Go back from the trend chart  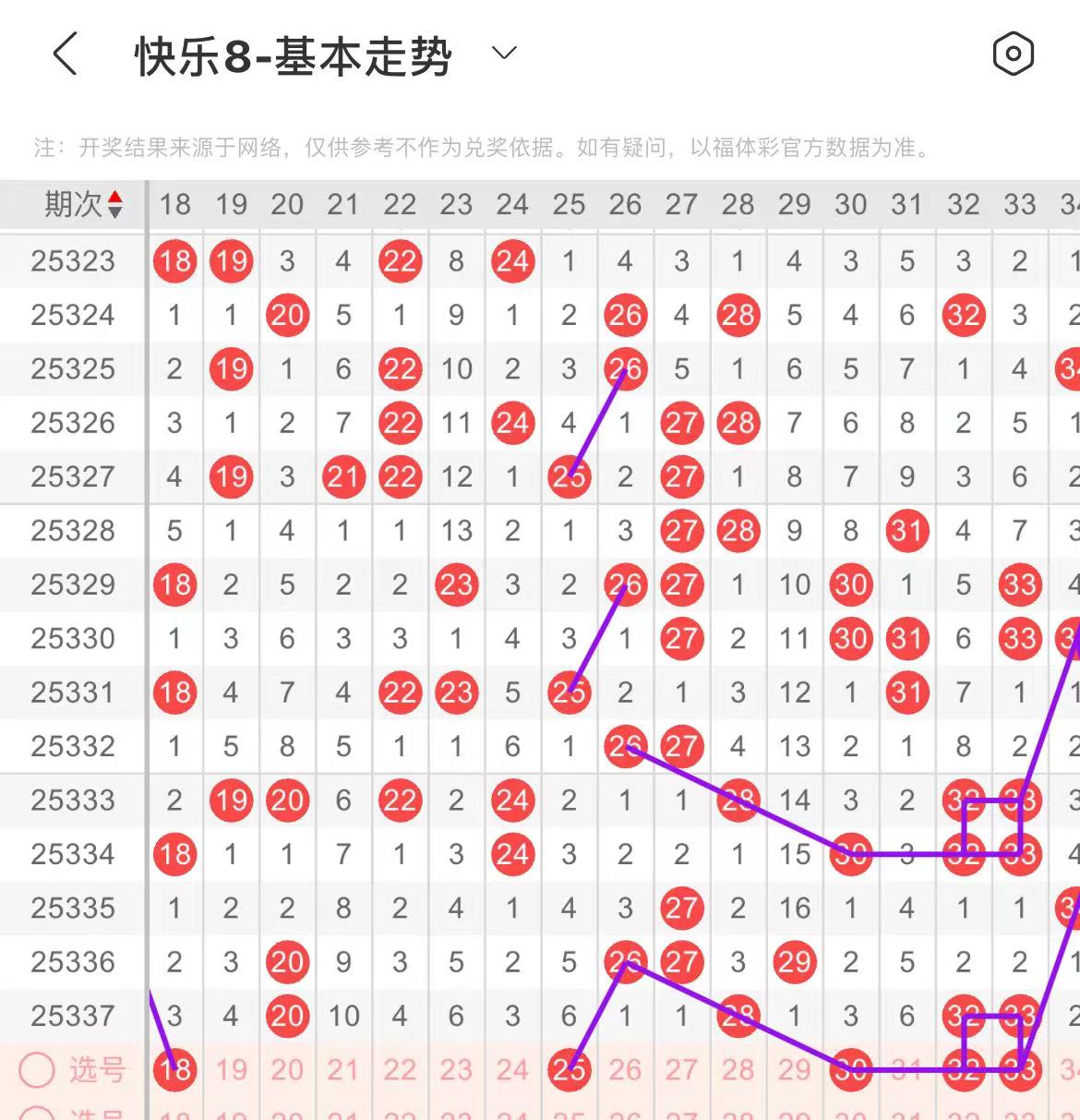65,54
